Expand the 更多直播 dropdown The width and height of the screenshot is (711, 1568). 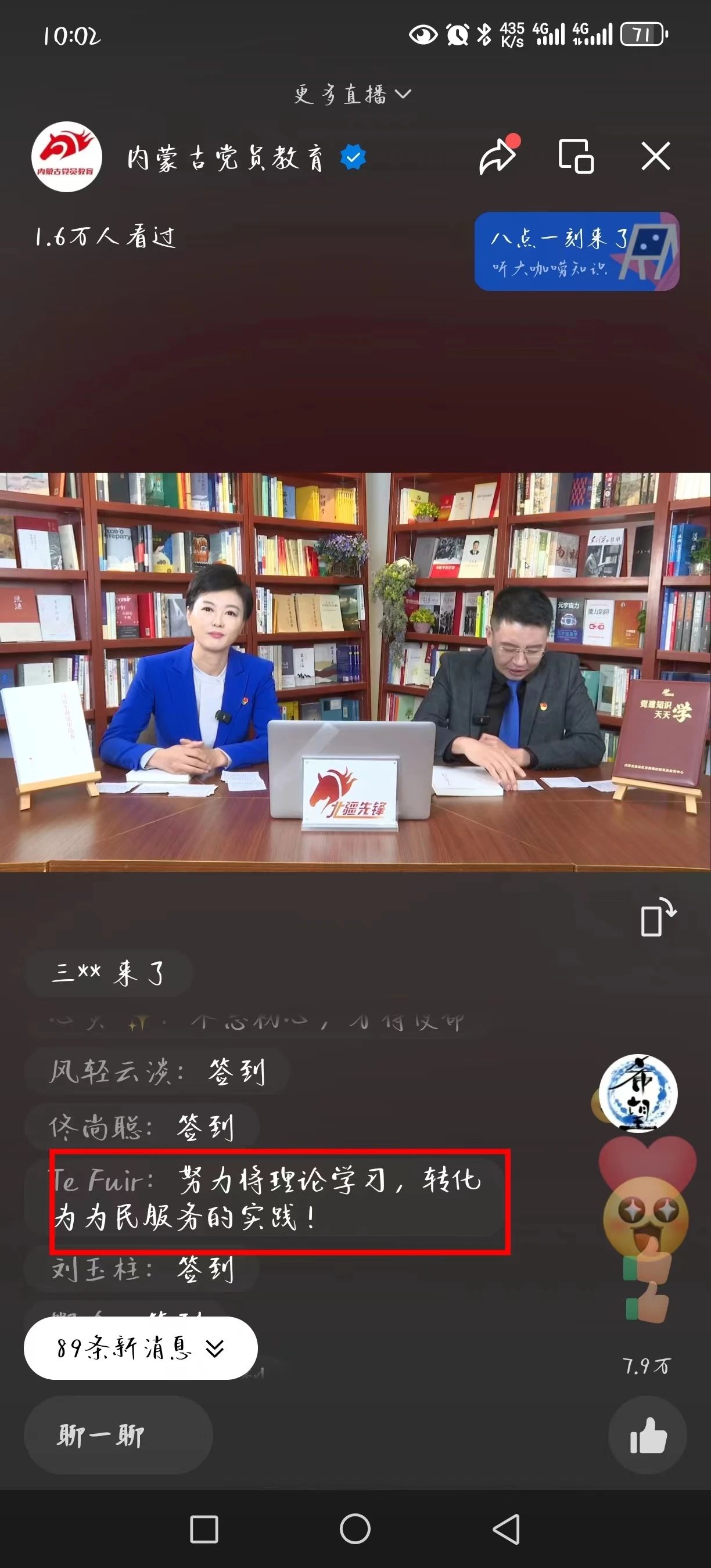click(353, 93)
